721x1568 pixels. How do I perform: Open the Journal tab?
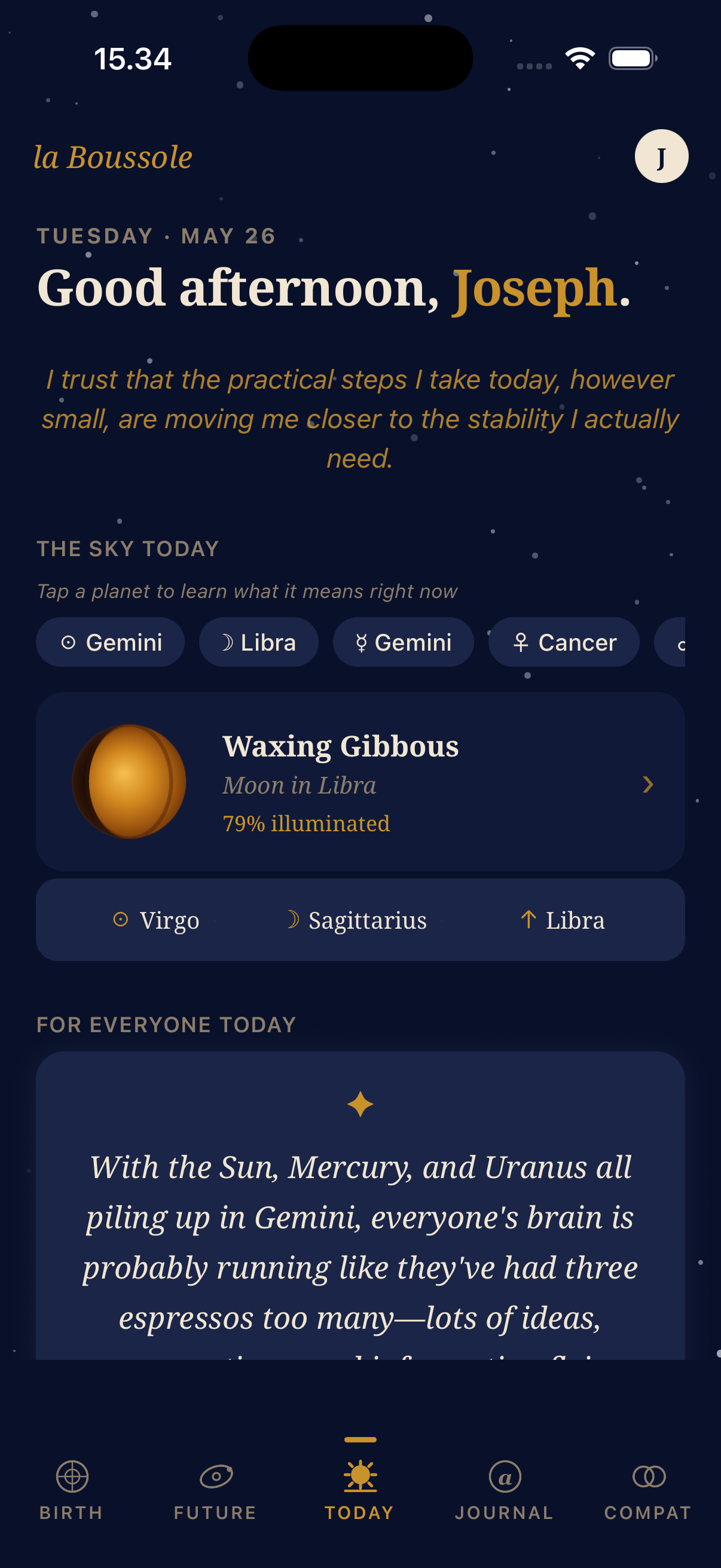(x=505, y=1490)
